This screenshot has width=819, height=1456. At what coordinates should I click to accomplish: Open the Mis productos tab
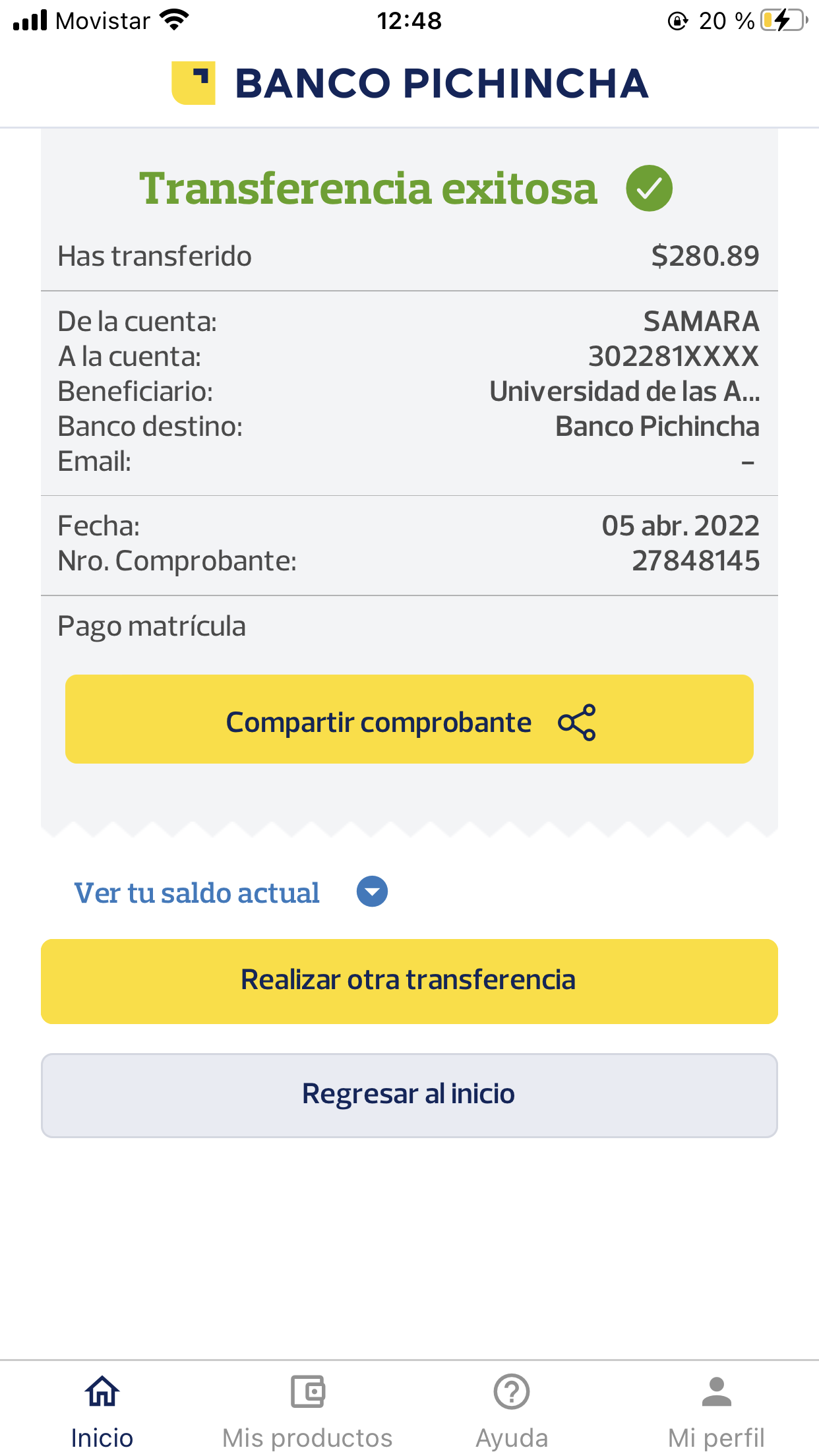[307, 1411]
